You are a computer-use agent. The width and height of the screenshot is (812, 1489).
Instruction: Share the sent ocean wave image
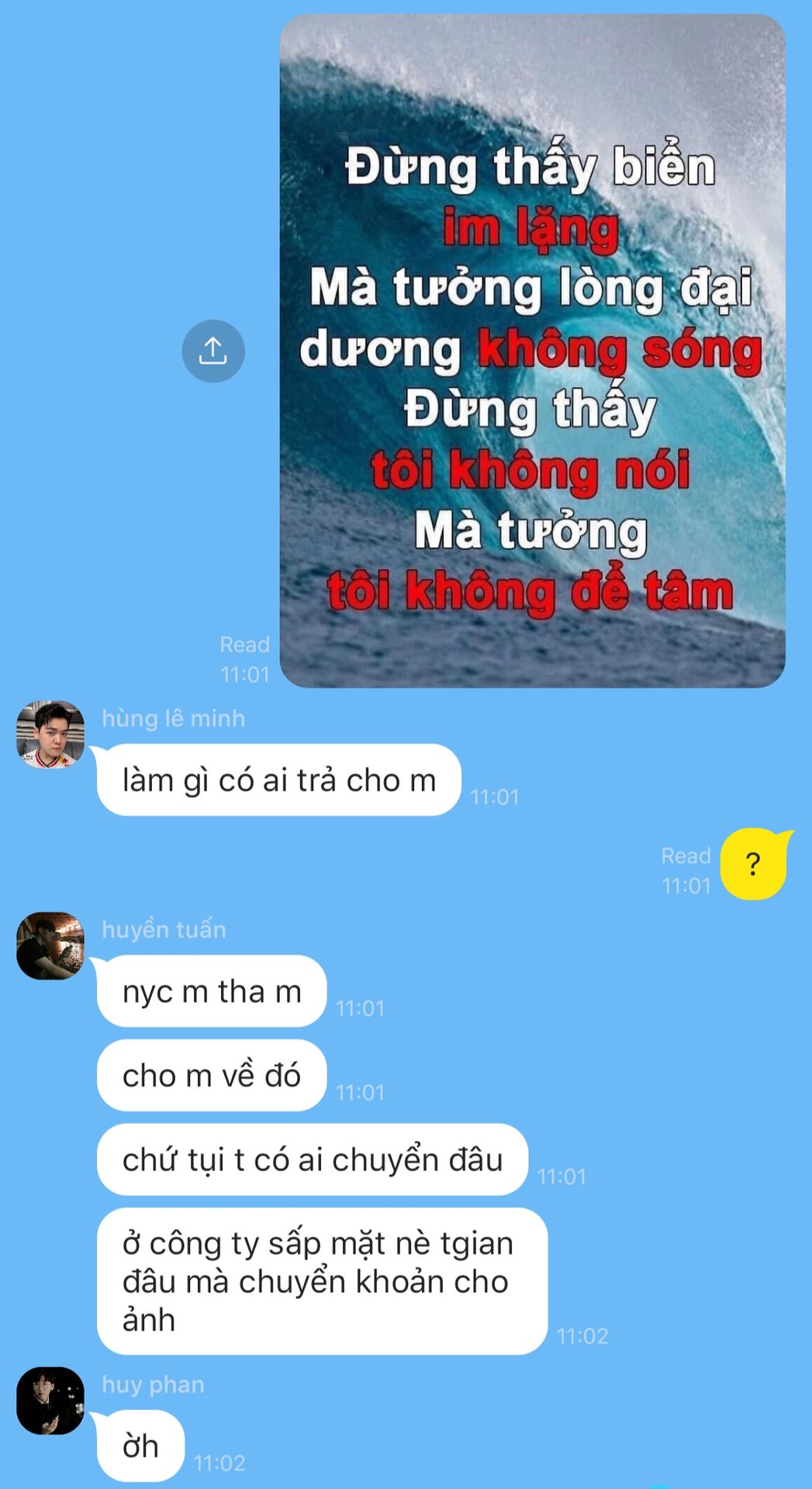[213, 351]
